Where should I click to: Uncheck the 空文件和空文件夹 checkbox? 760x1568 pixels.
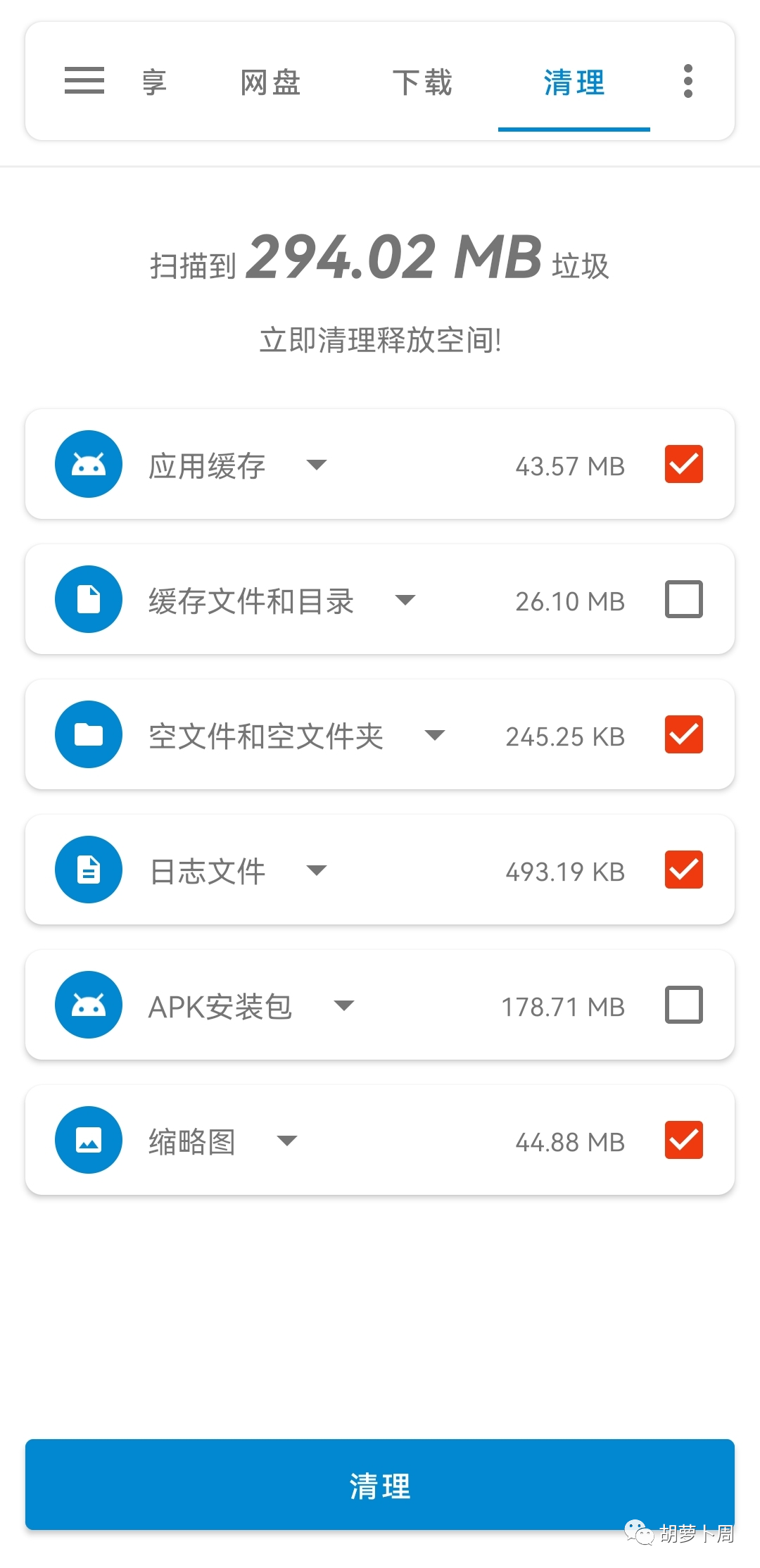pos(683,734)
